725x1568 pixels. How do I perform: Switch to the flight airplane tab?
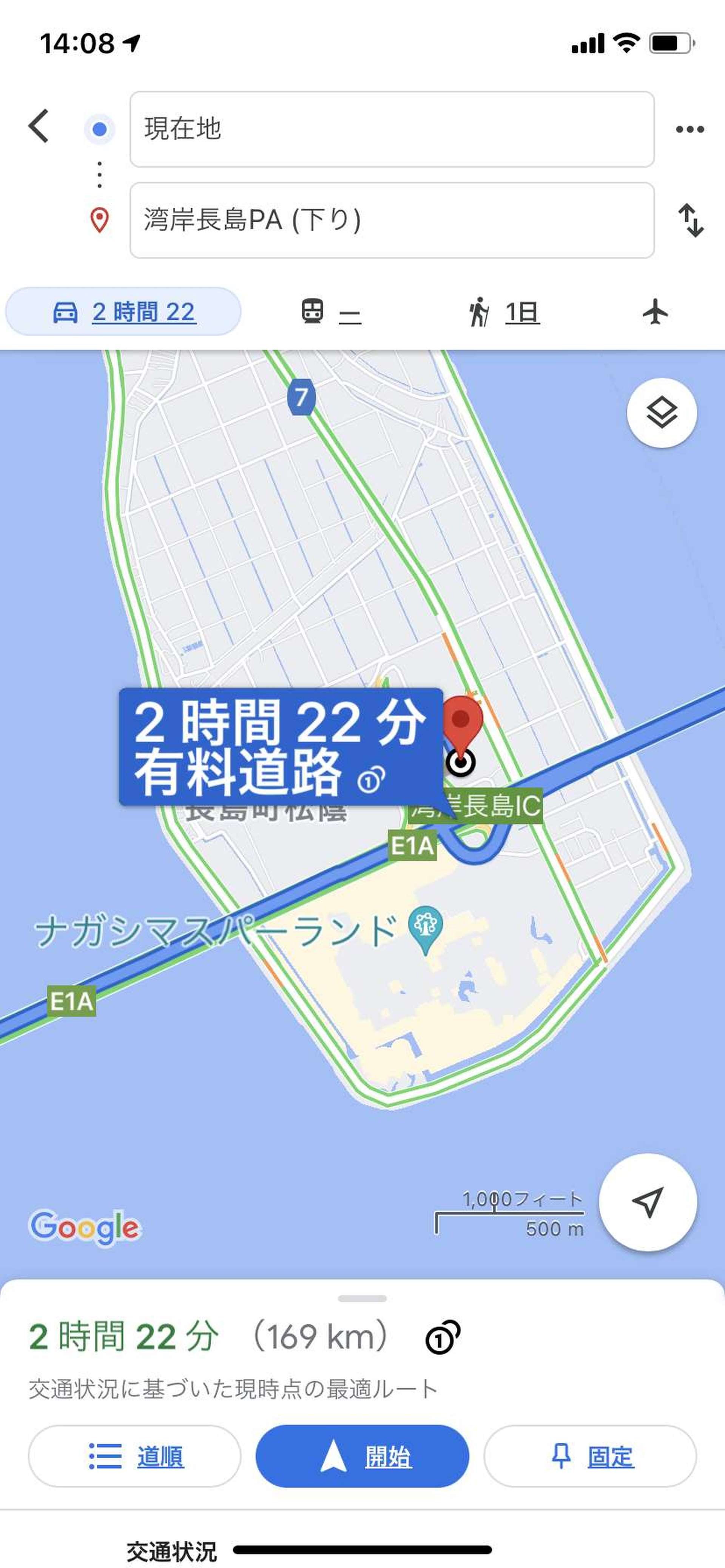tap(656, 312)
